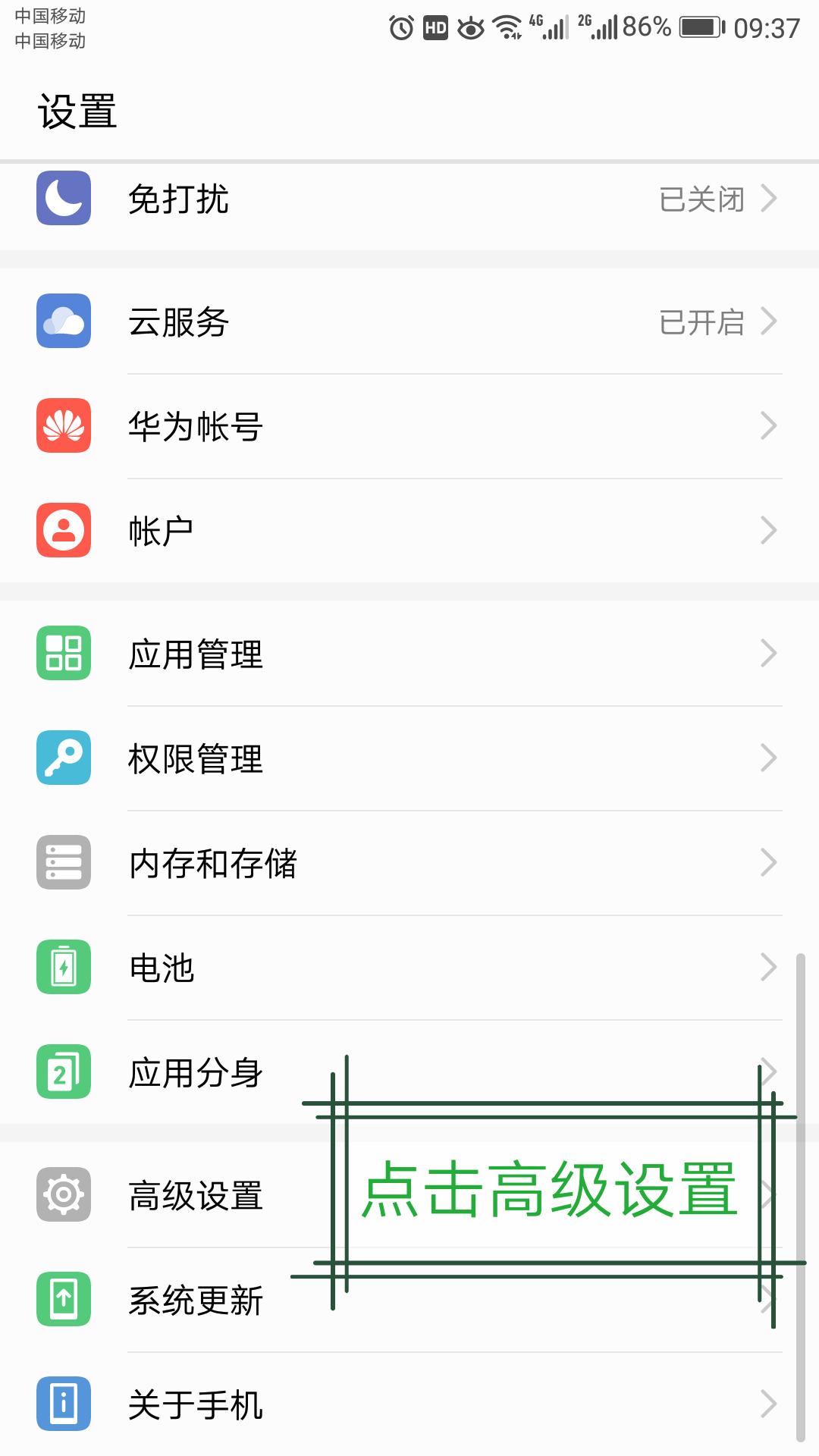Expand the chevron beside 权限管理

pos(769,758)
